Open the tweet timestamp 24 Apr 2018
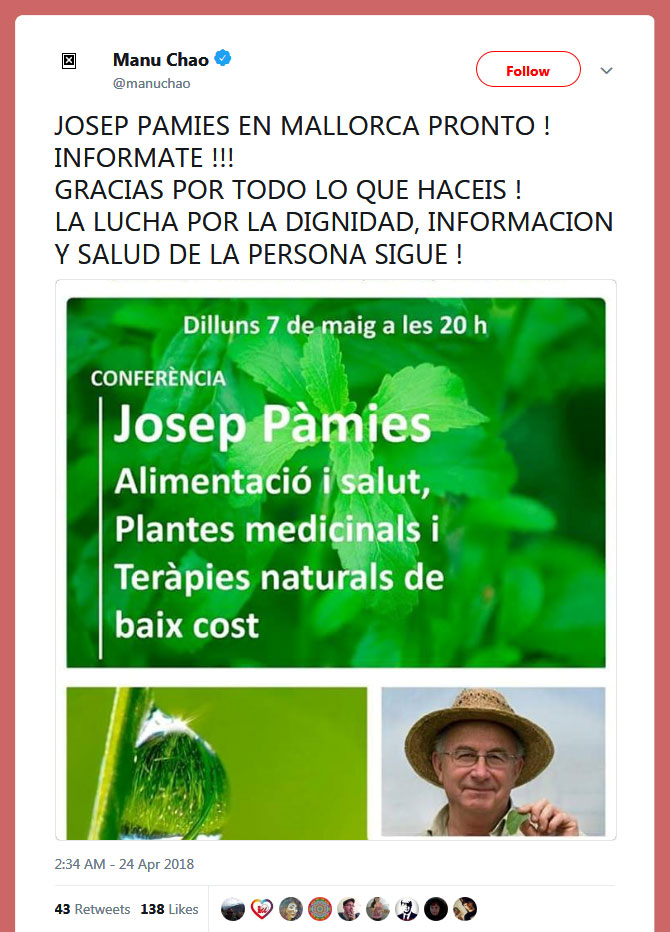Screen dimensions: 670x932 [124, 863]
